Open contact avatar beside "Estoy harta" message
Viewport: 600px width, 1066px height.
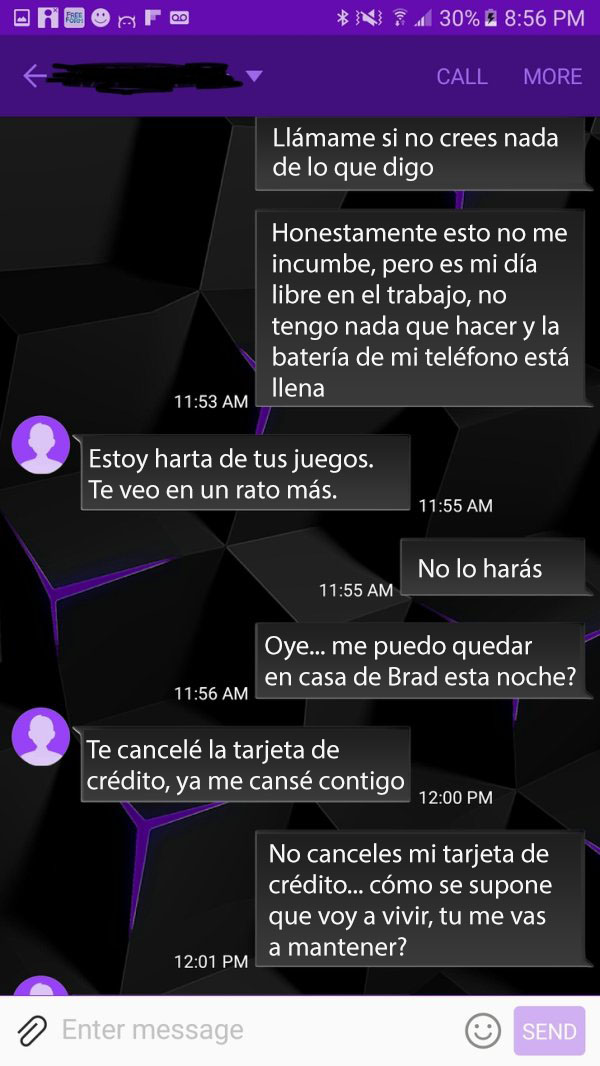click(41, 445)
